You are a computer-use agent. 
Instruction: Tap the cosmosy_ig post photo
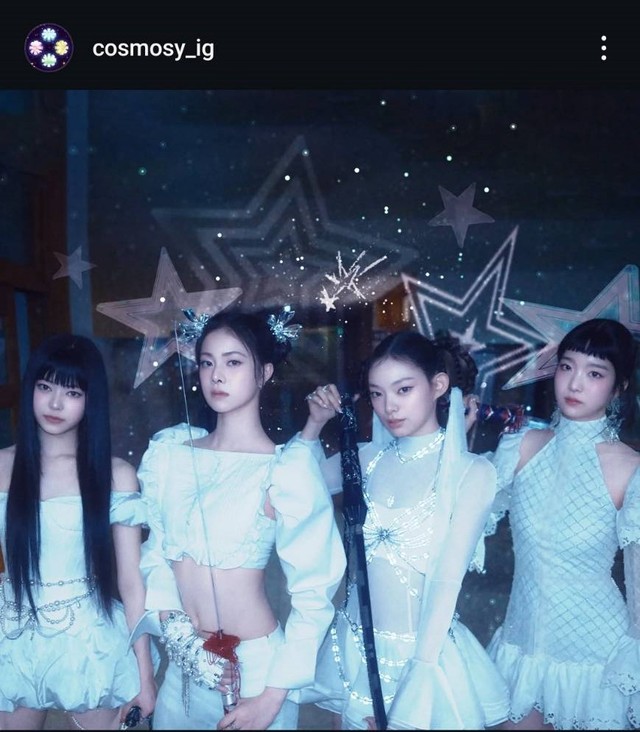pyautogui.click(x=320, y=410)
